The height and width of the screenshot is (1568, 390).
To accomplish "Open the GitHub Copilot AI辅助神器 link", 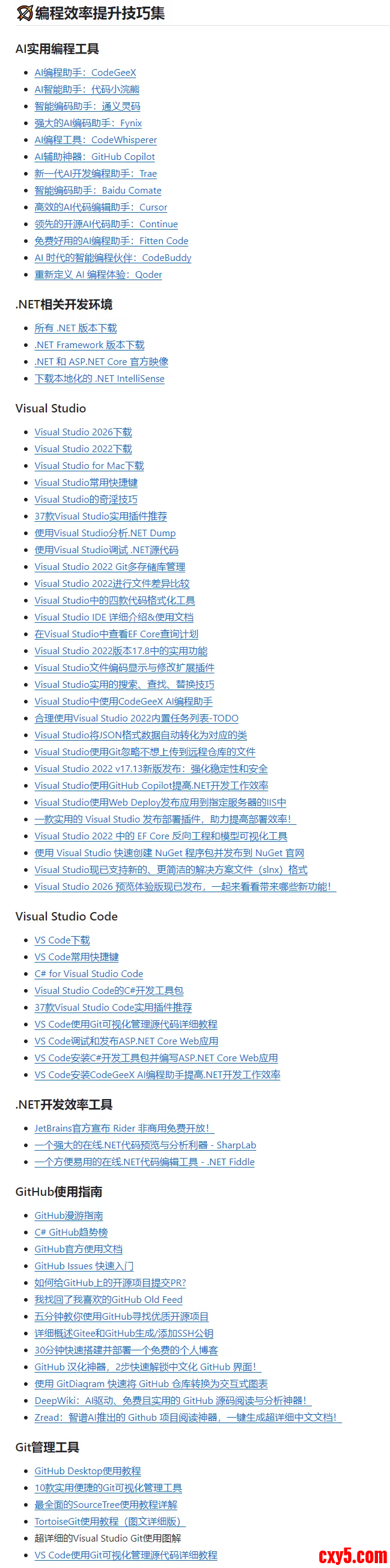I will coord(94,156).
